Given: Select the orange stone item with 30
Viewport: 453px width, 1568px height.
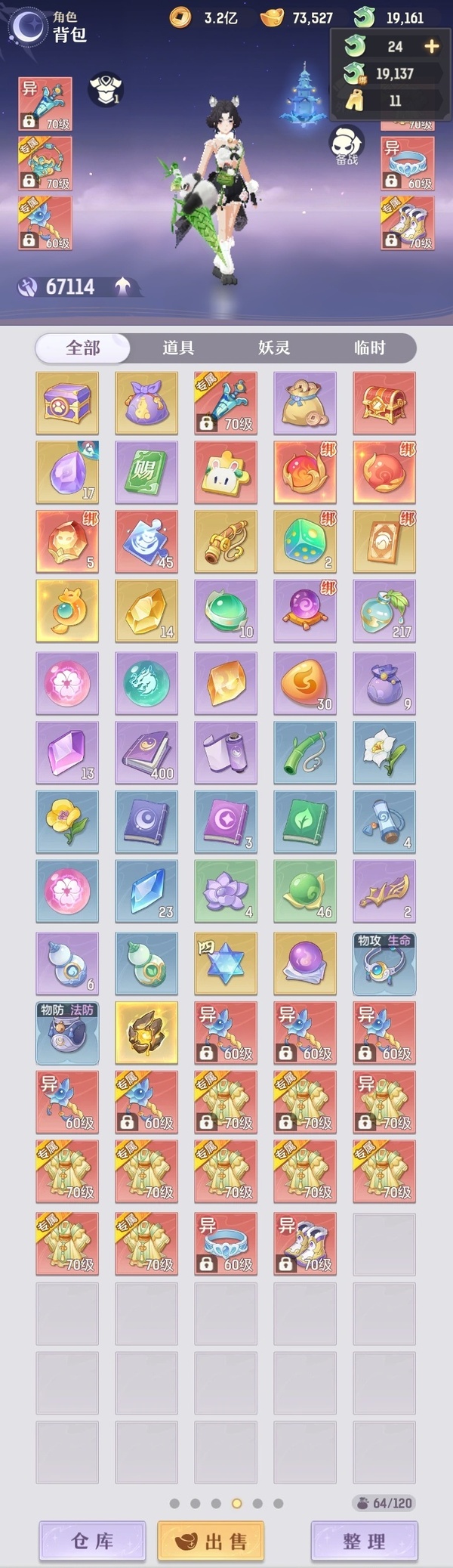Looking at the screenshot, I should (305, 683).
